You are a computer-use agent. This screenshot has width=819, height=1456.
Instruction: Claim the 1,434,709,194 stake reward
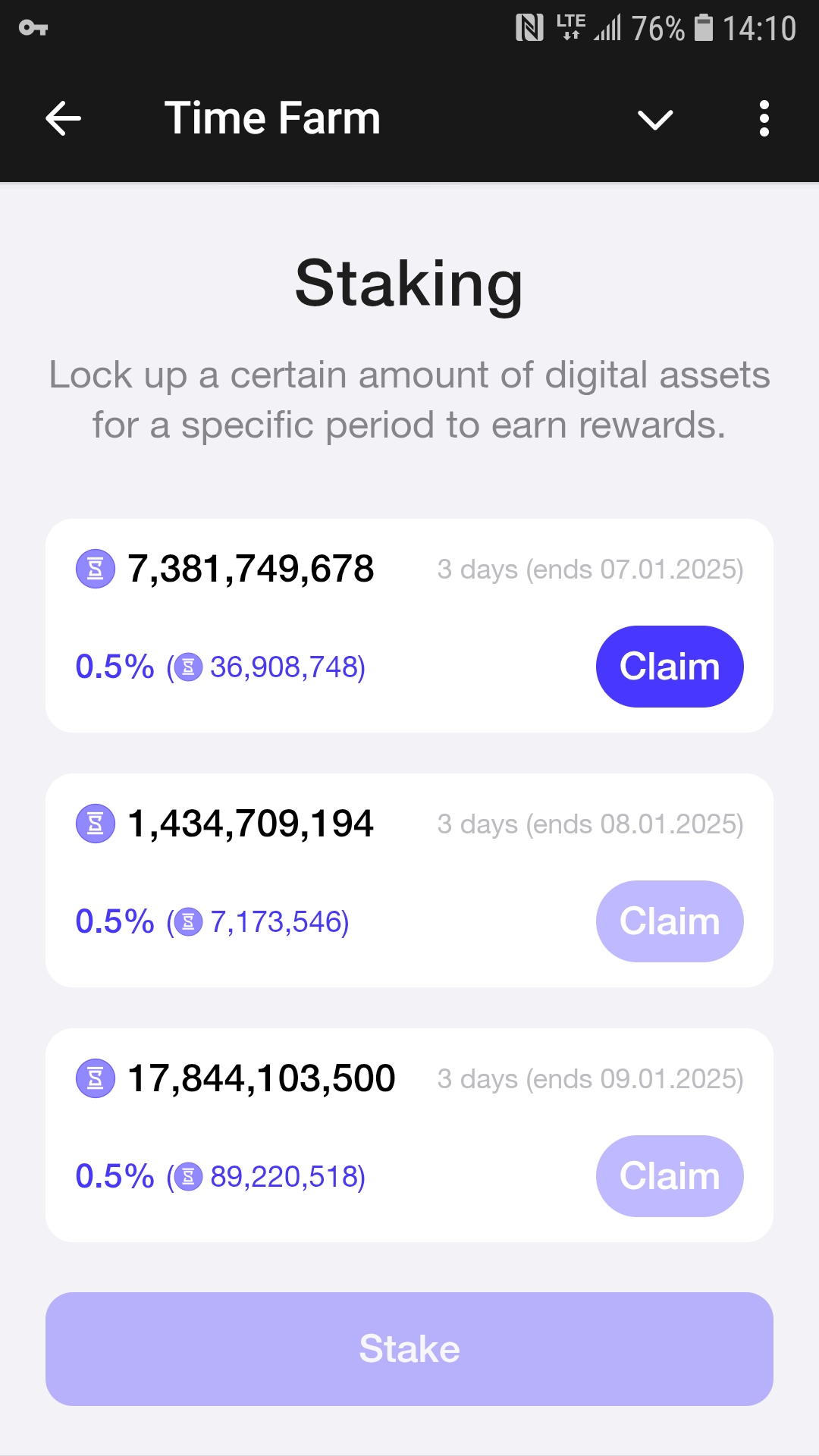[670, 921]
